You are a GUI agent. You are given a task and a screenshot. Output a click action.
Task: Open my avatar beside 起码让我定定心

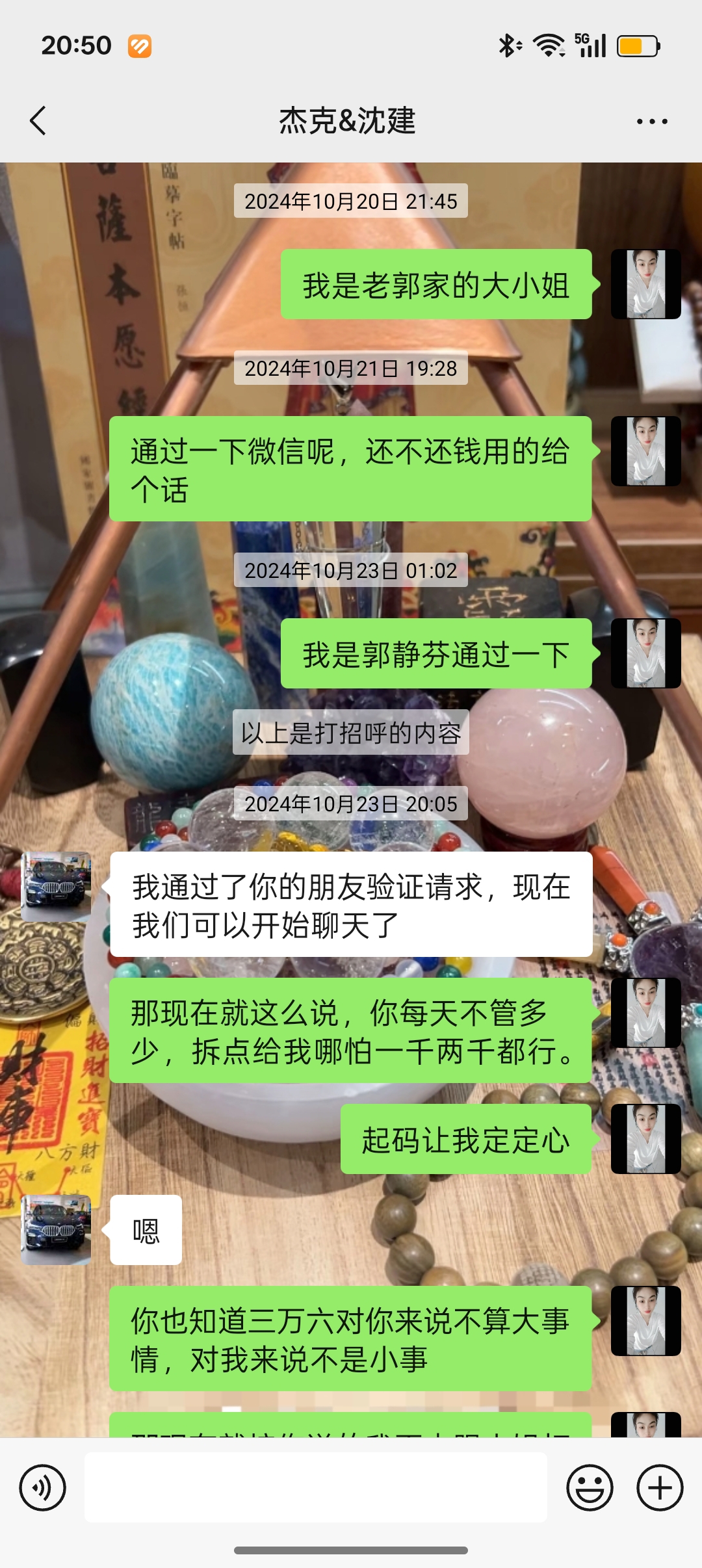click(x=645, y=1139)
